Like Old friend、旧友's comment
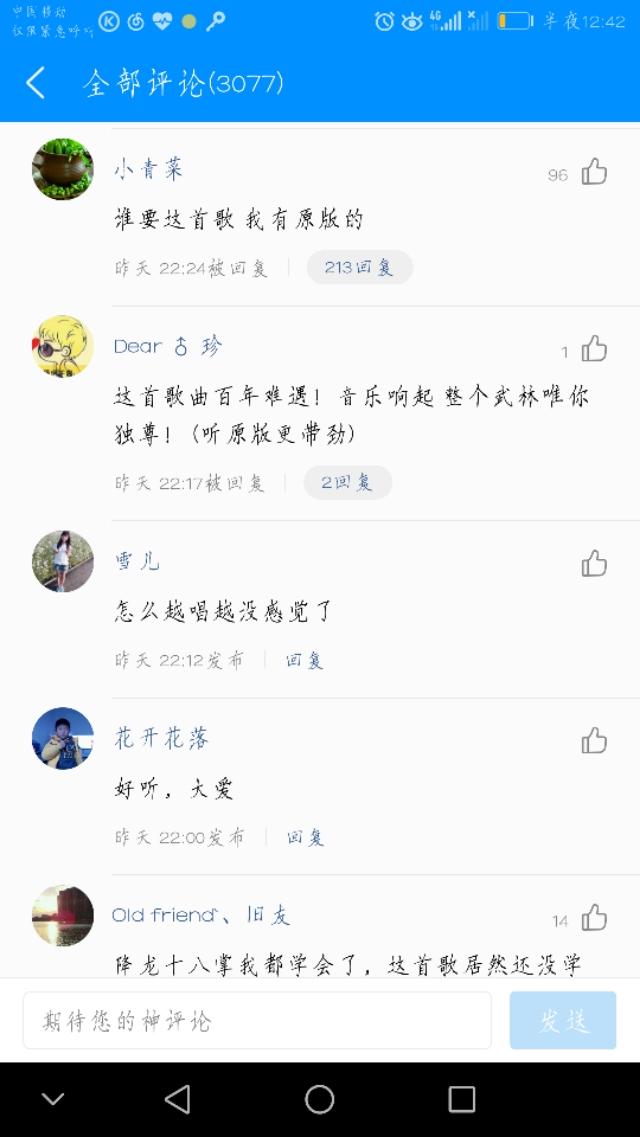 (594, 918)
